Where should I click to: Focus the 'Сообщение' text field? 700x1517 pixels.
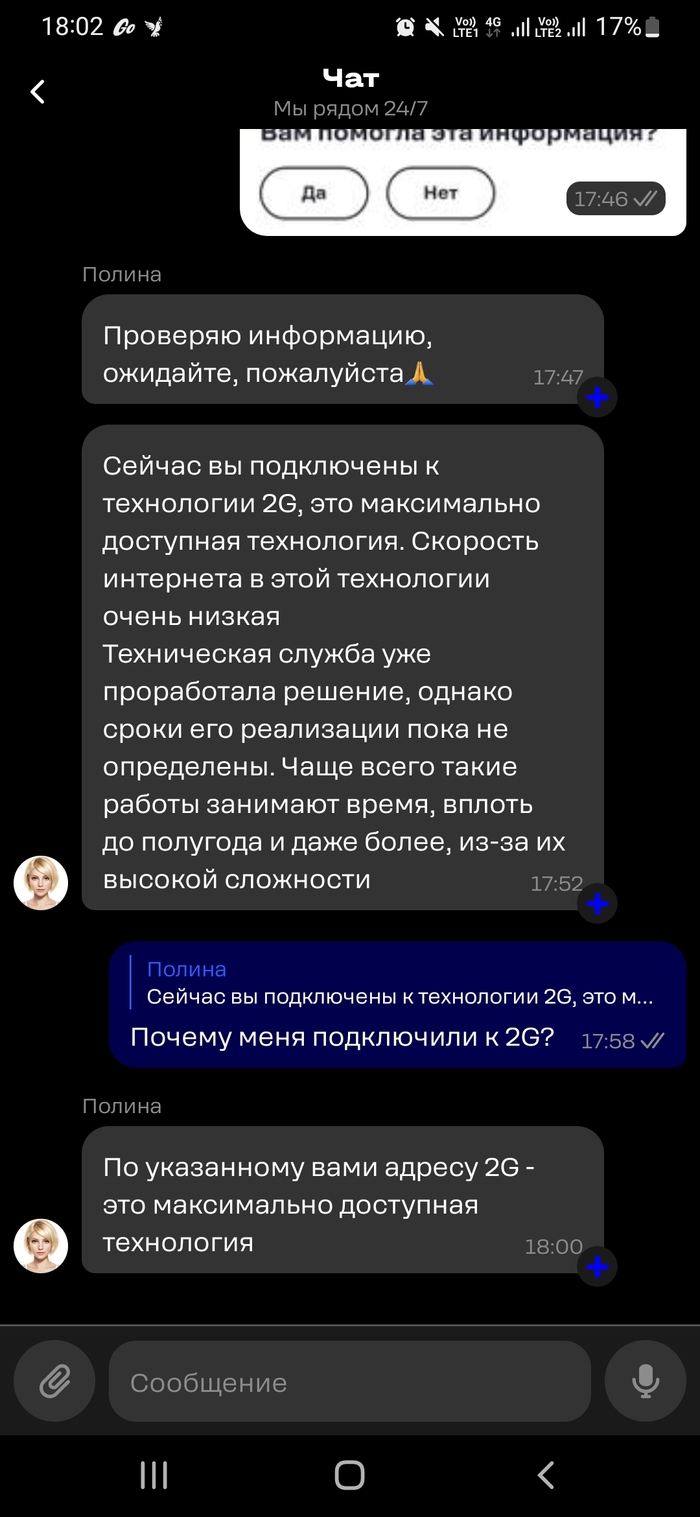point(350,1382)
